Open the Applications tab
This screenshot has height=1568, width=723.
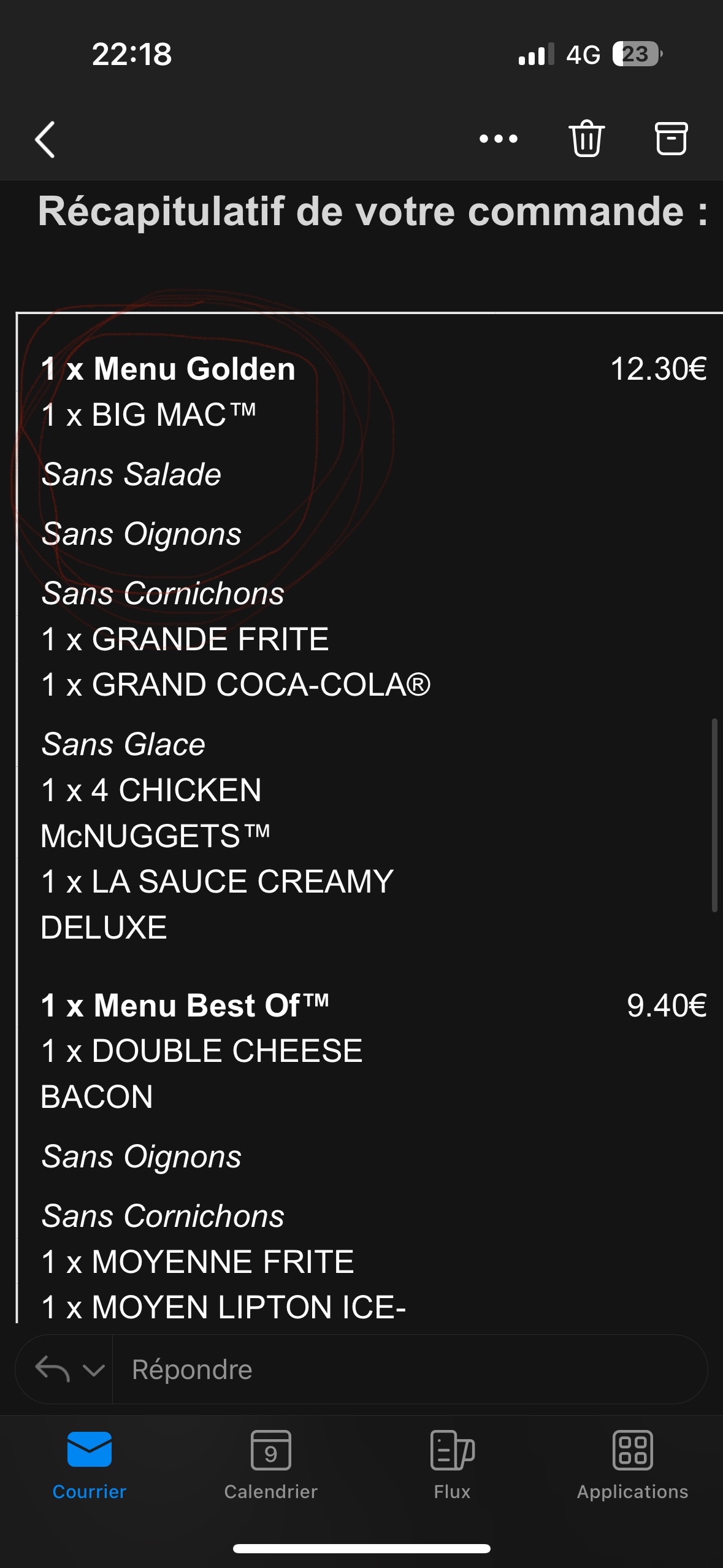(632, 1464)
